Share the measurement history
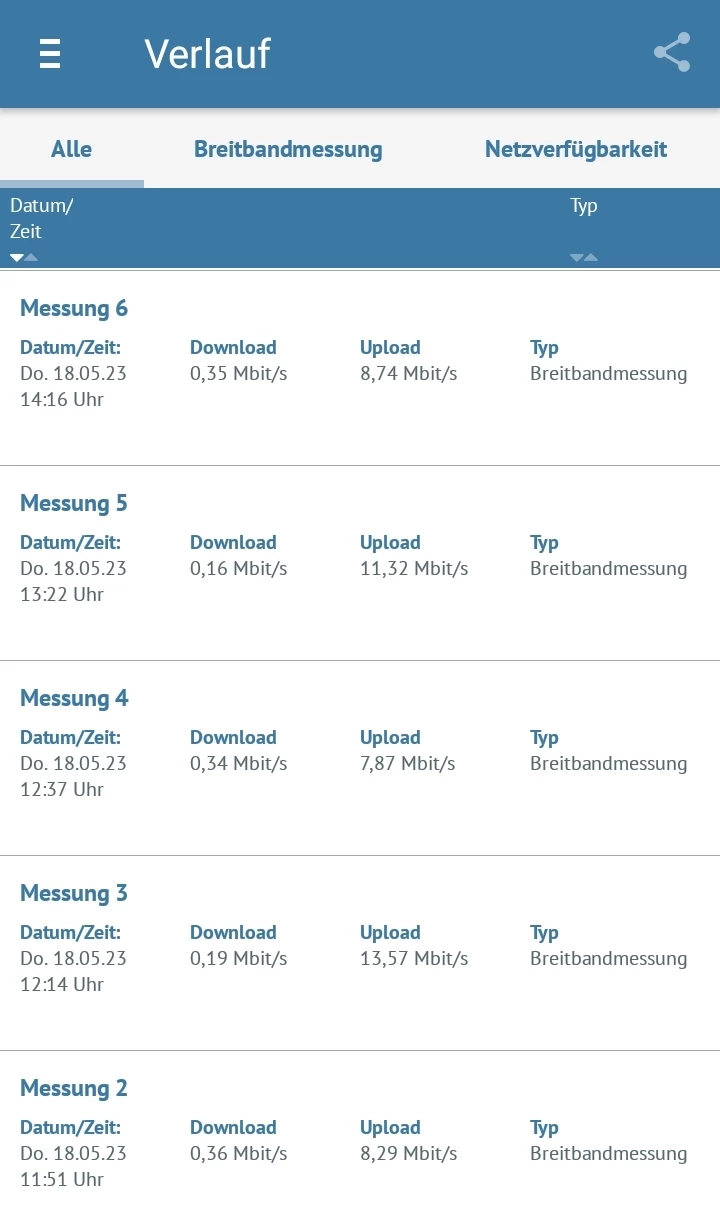 pyautogui.click(x=672, y=53)
